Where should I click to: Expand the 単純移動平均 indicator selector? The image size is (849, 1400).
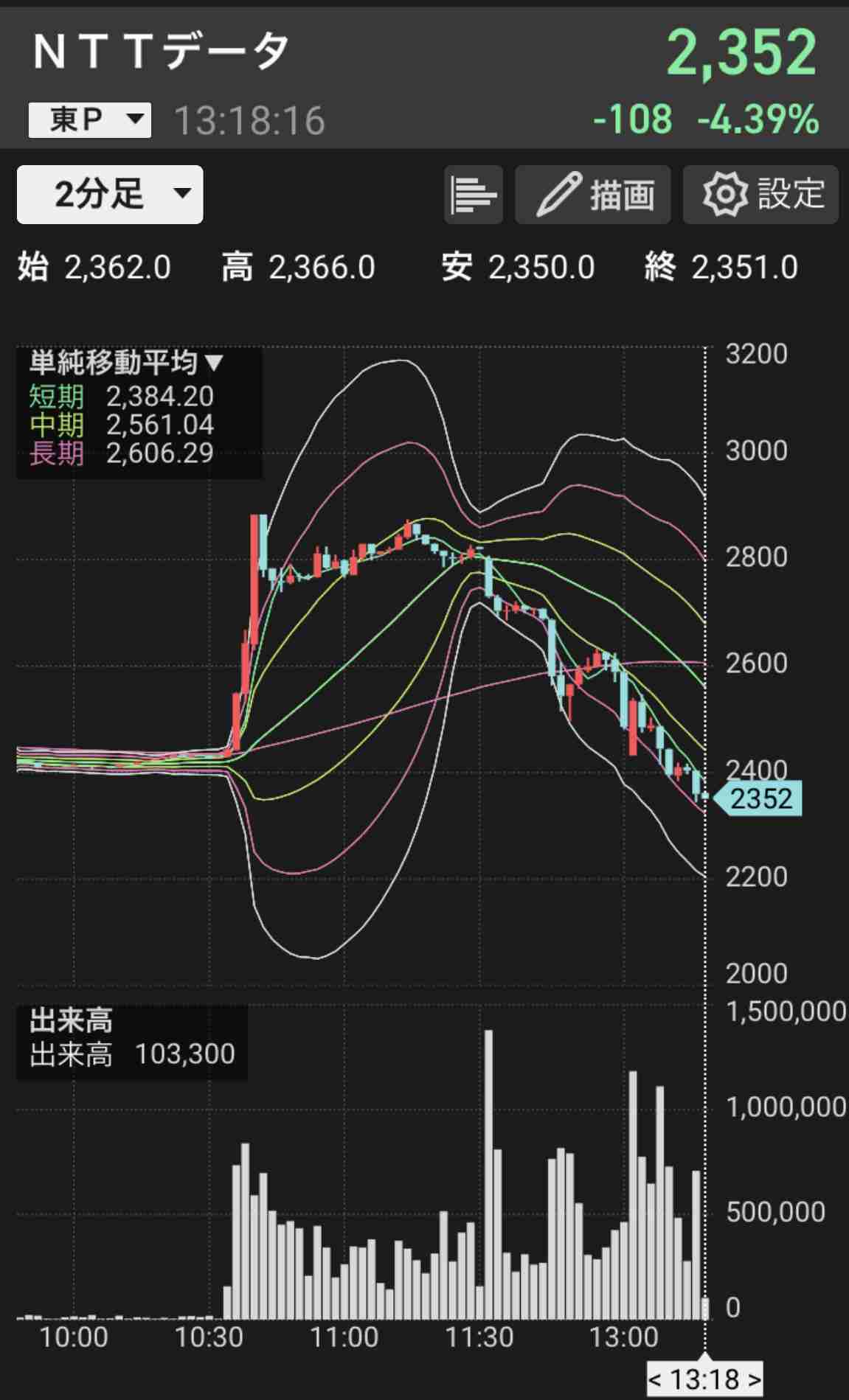[x=126, y=363]
